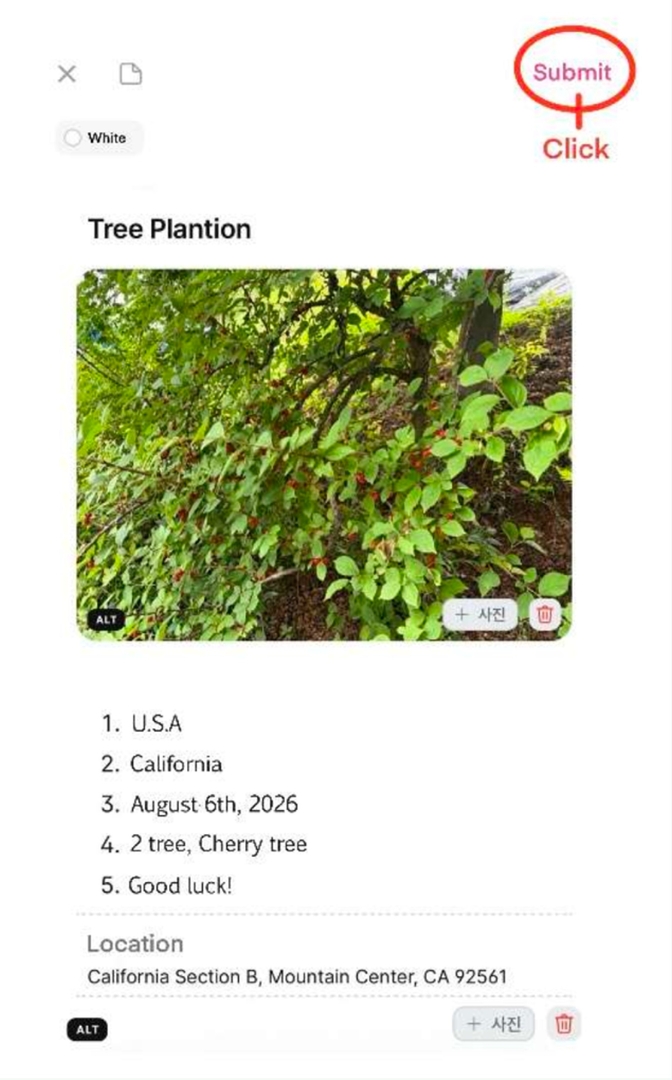The height and width of the screenshot is (1080, 672).
Task: Close the post editor with the X
Action: 67,74
